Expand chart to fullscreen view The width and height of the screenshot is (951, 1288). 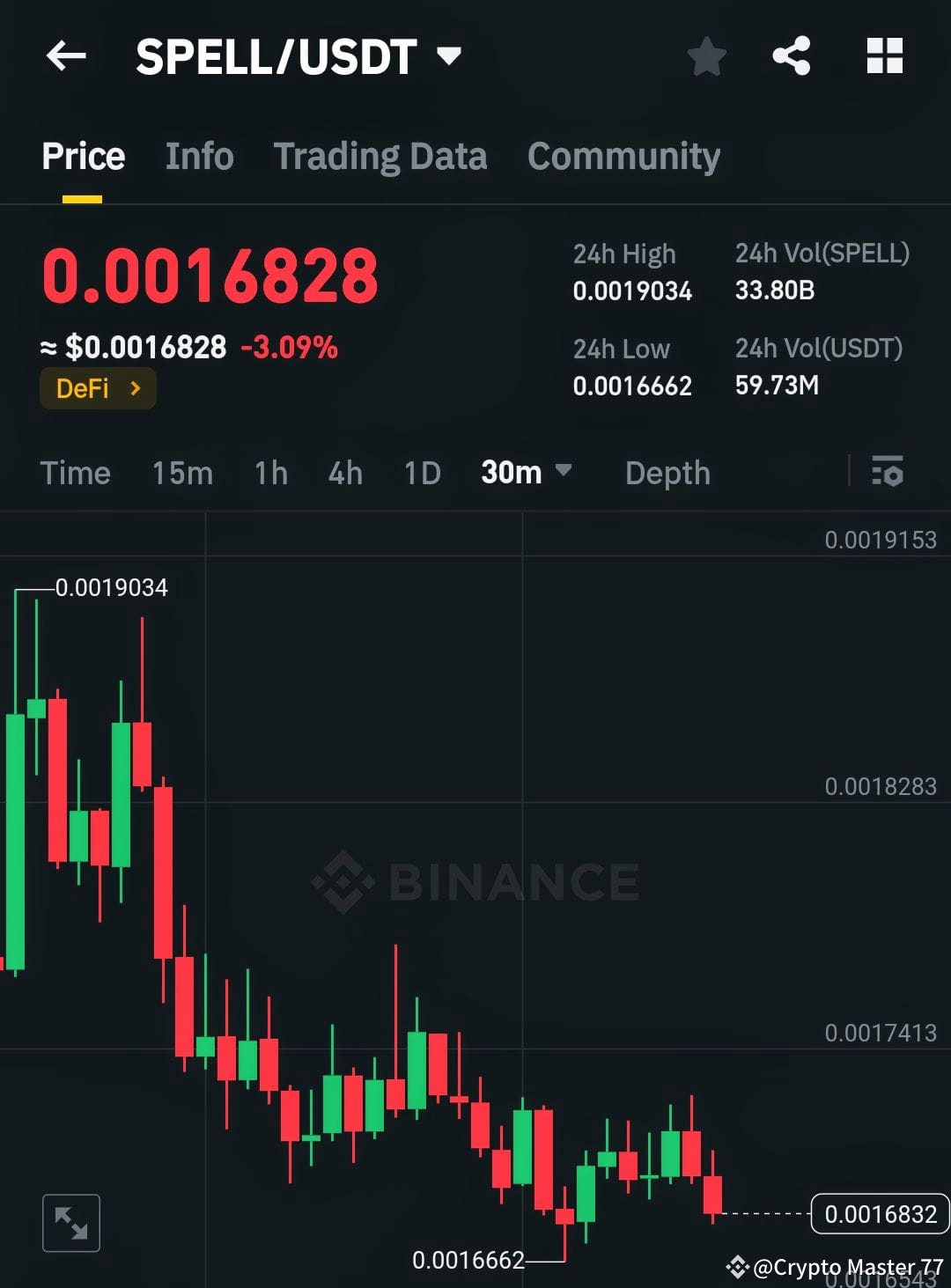(x=71, y=1222)
